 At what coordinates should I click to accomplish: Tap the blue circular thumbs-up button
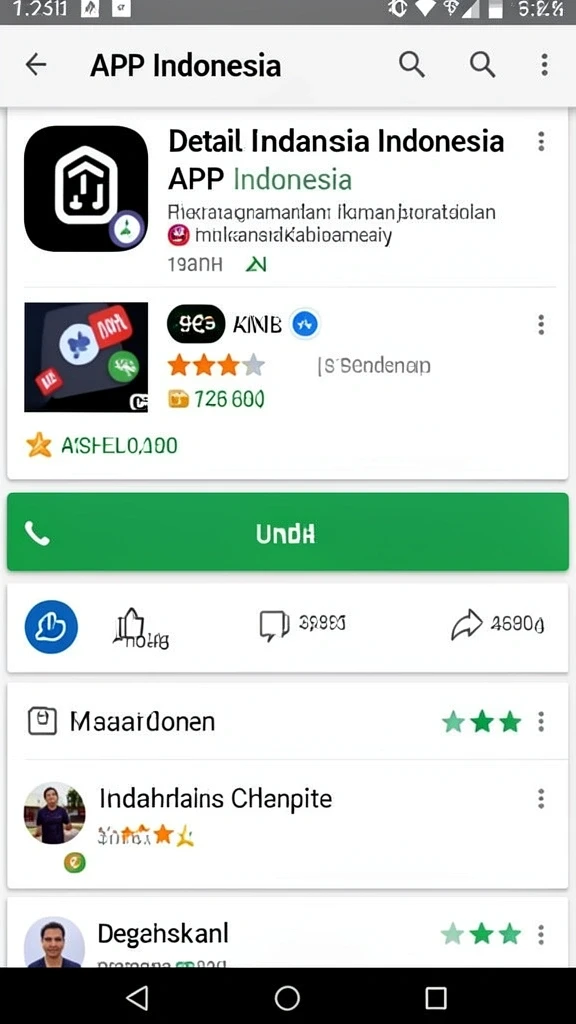[51, 627]
